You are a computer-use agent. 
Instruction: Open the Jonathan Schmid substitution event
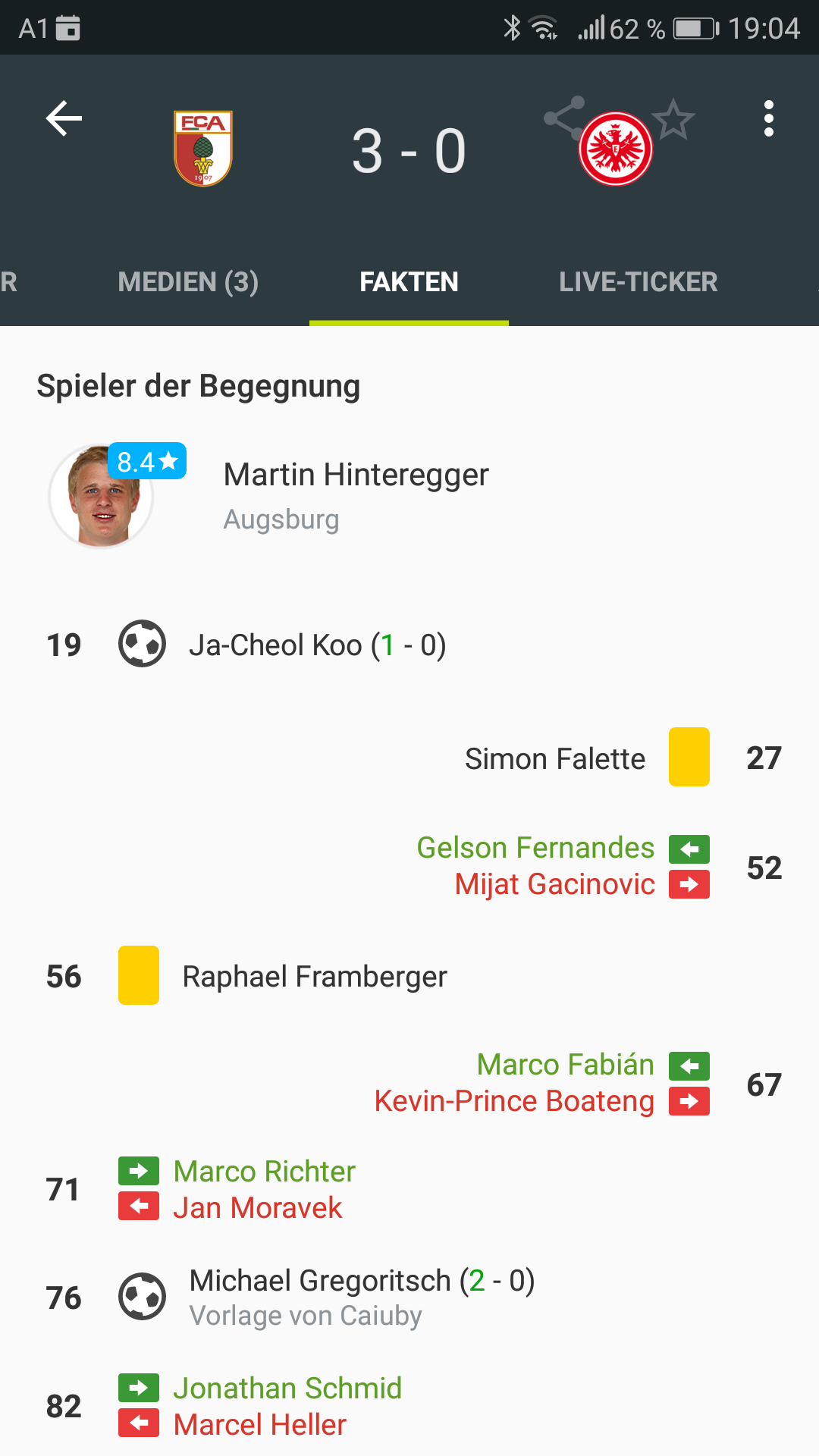[x=409, y=1406]
